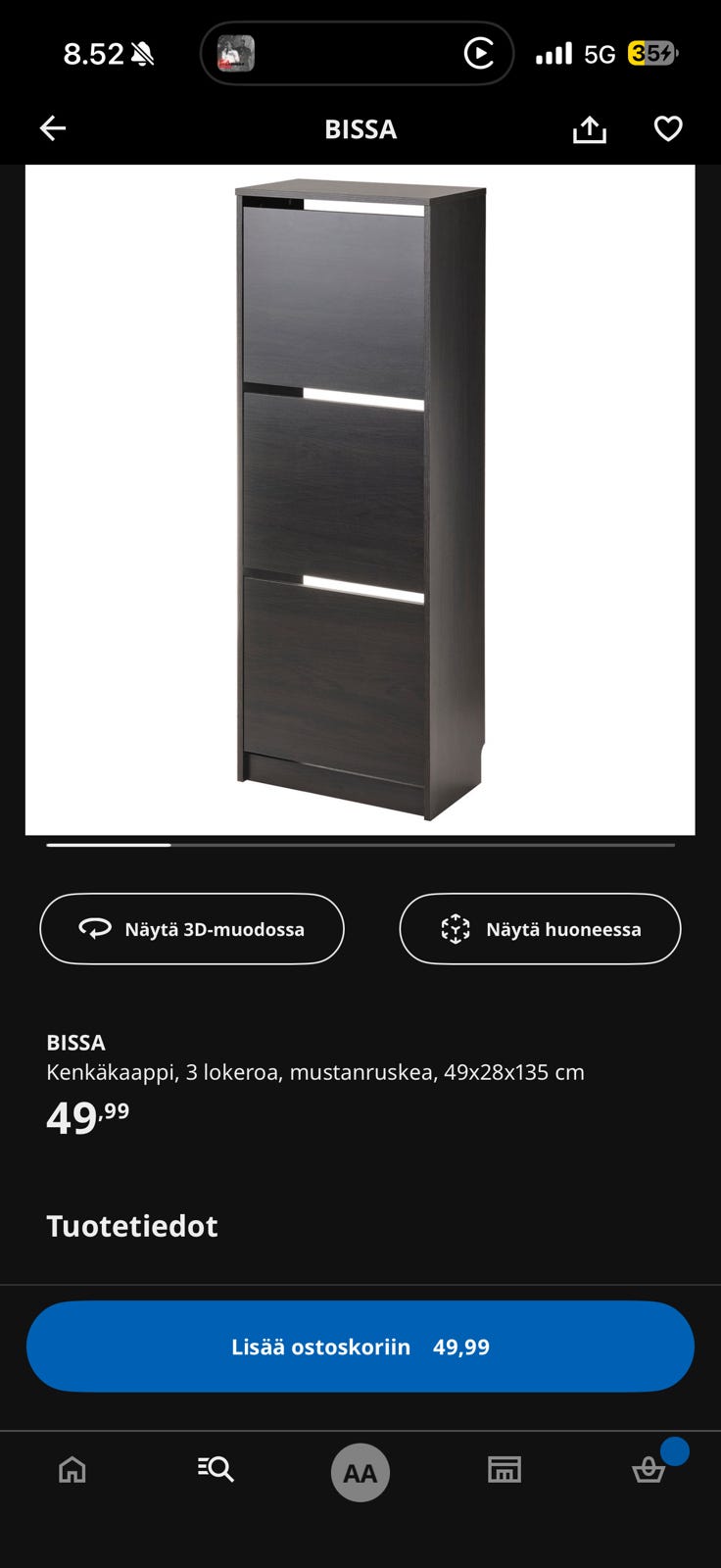721x1568 pixels.
Task: Open the store locator icon
Action: point(505,1469)
